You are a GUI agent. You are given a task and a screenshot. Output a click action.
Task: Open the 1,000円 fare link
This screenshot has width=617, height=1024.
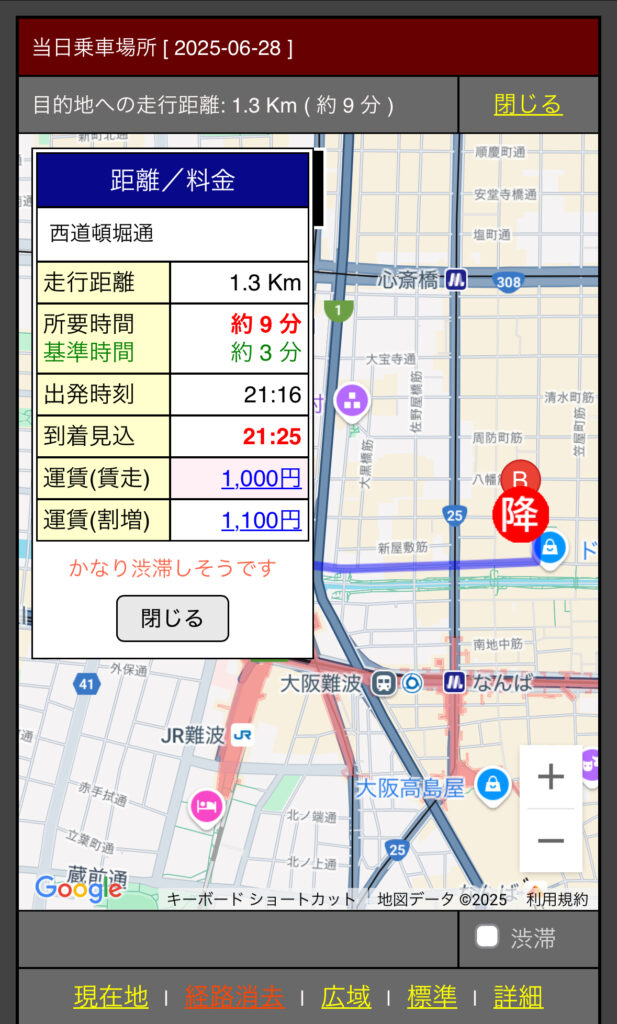[261, 479]
